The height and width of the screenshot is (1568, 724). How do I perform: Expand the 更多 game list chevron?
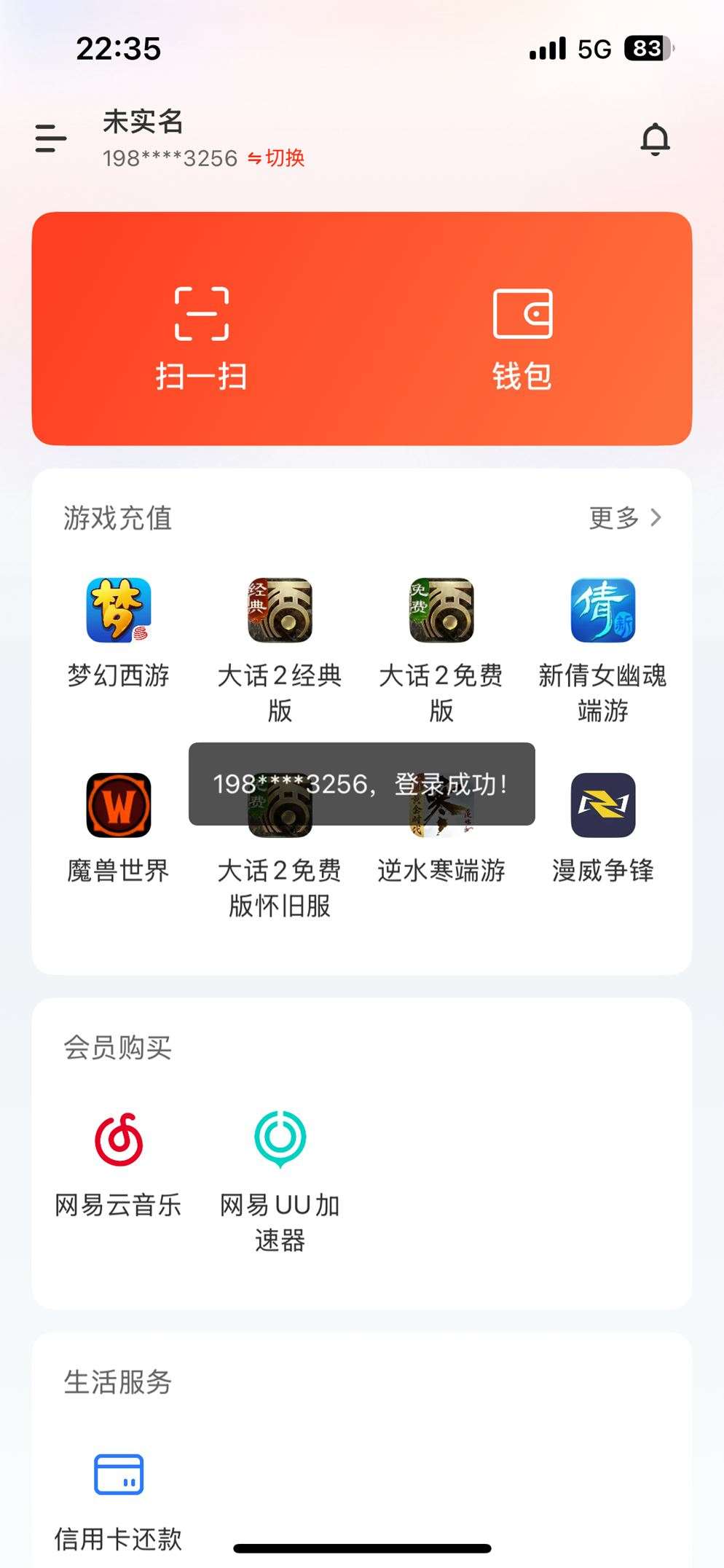pos(658,518)
